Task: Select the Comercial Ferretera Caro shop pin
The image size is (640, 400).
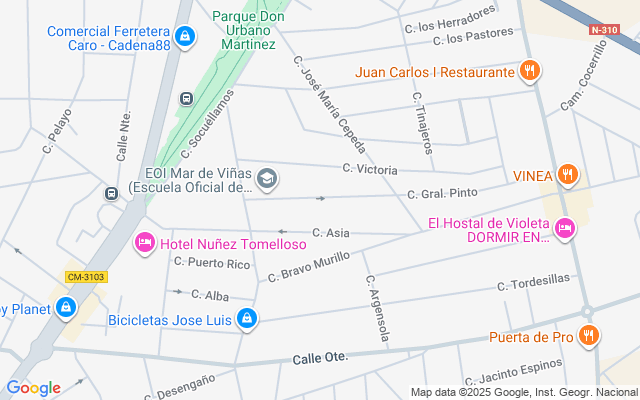Action: click(184, 38)
